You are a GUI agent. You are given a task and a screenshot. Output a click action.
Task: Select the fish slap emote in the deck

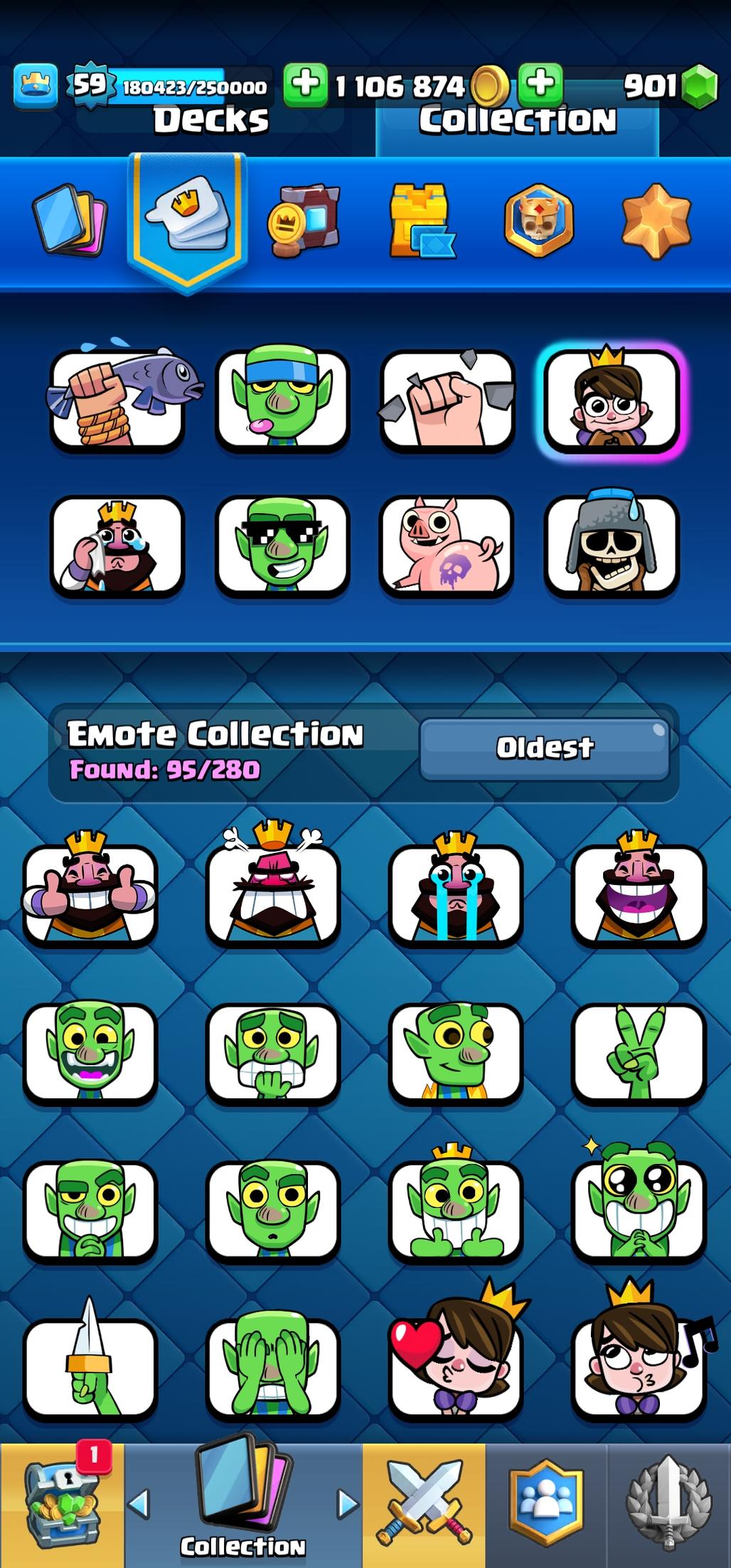click(x=118, y=399)
